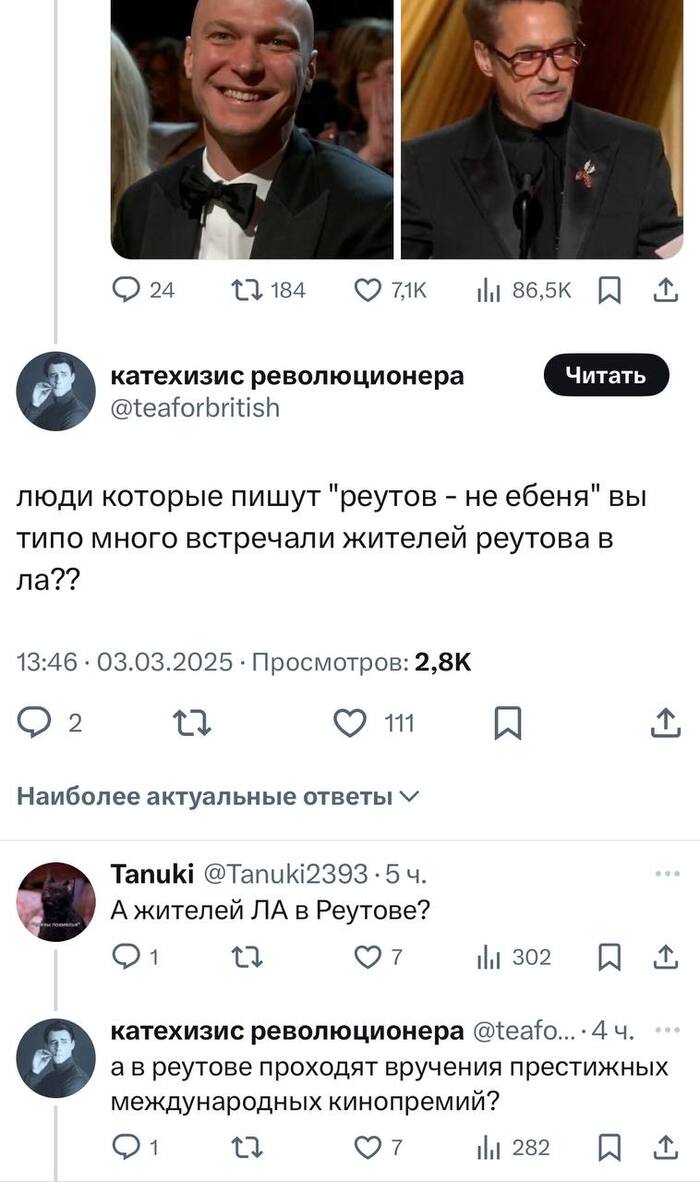Expand the Наиболее актуальные ответы sorting dropdown
The height and width of the screenshot is (1182, 700).
(x=218, y=796)
